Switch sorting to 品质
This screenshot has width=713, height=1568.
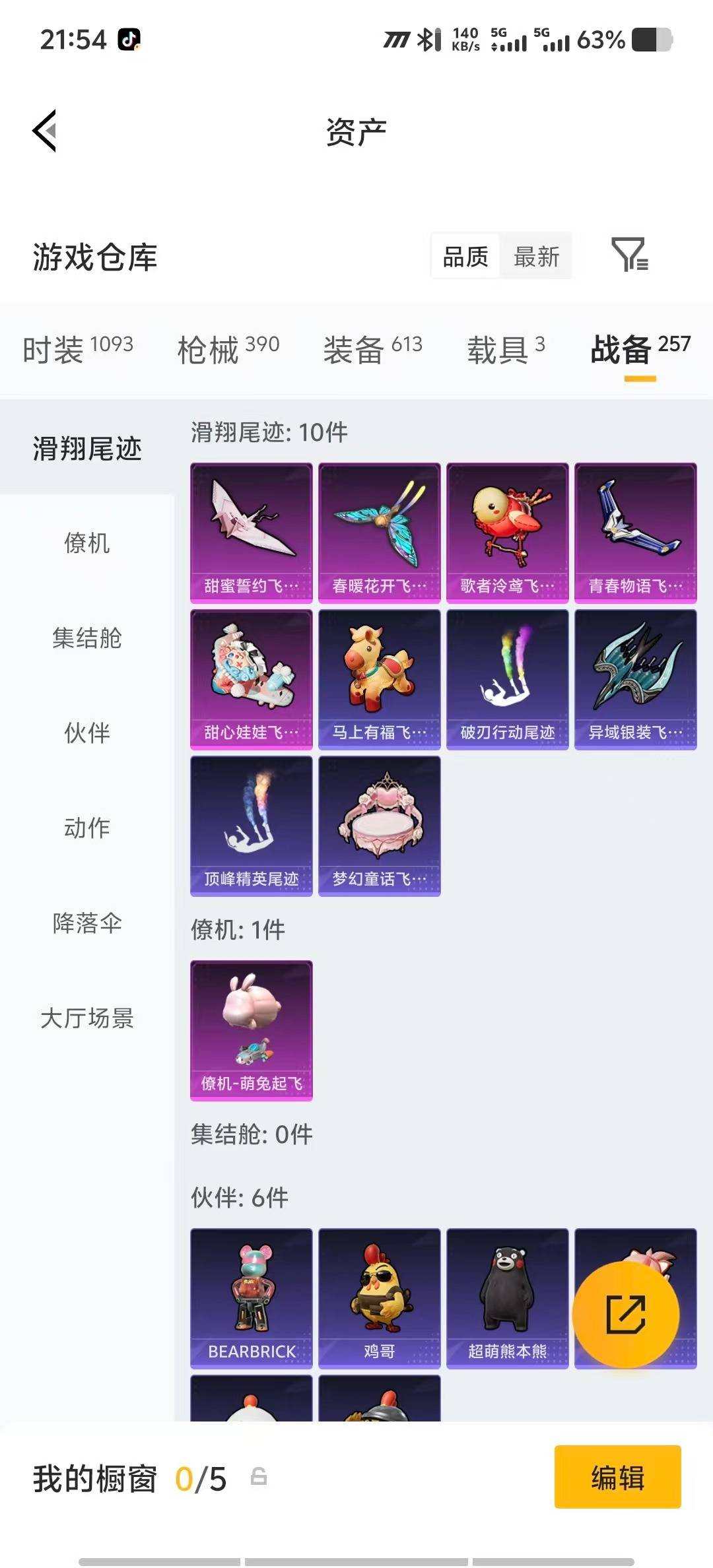click(x=465, y=257)
